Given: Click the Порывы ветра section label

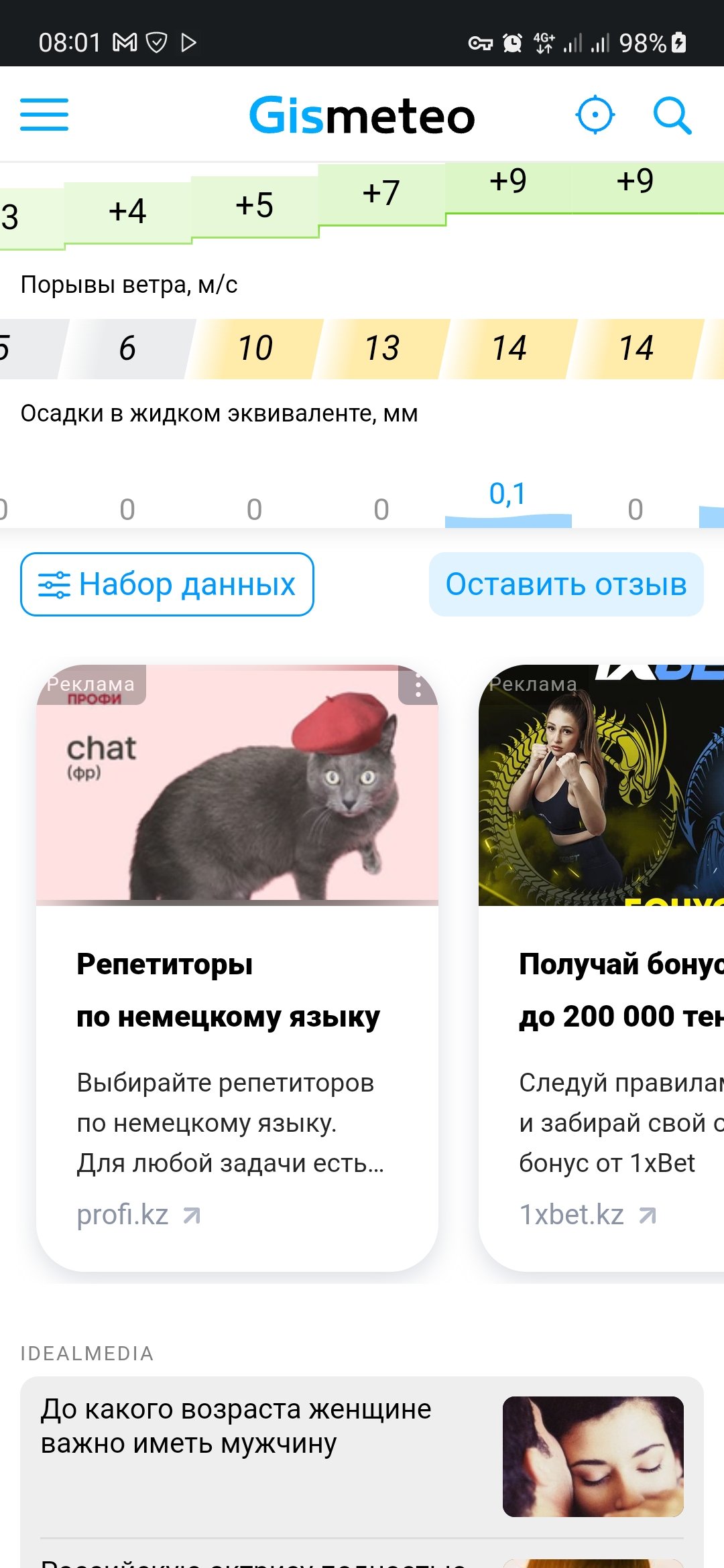Looking at the screenshot, I should coord(131,284).
